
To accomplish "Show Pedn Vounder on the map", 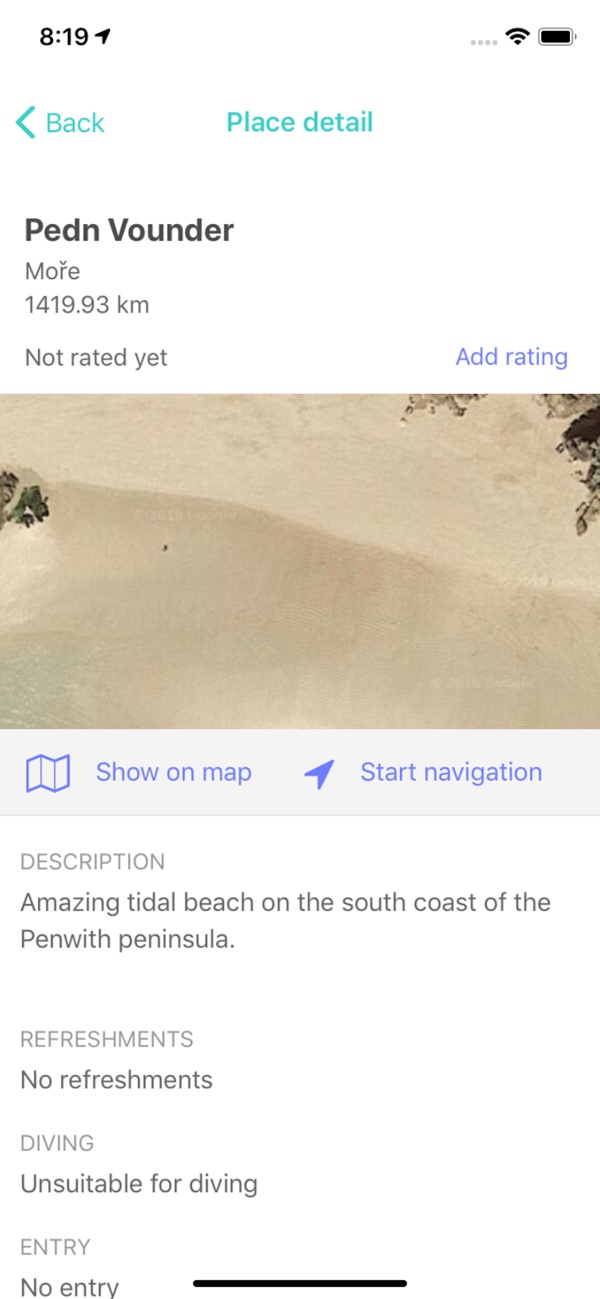I will pyautogui.click(x=139, y=772).
